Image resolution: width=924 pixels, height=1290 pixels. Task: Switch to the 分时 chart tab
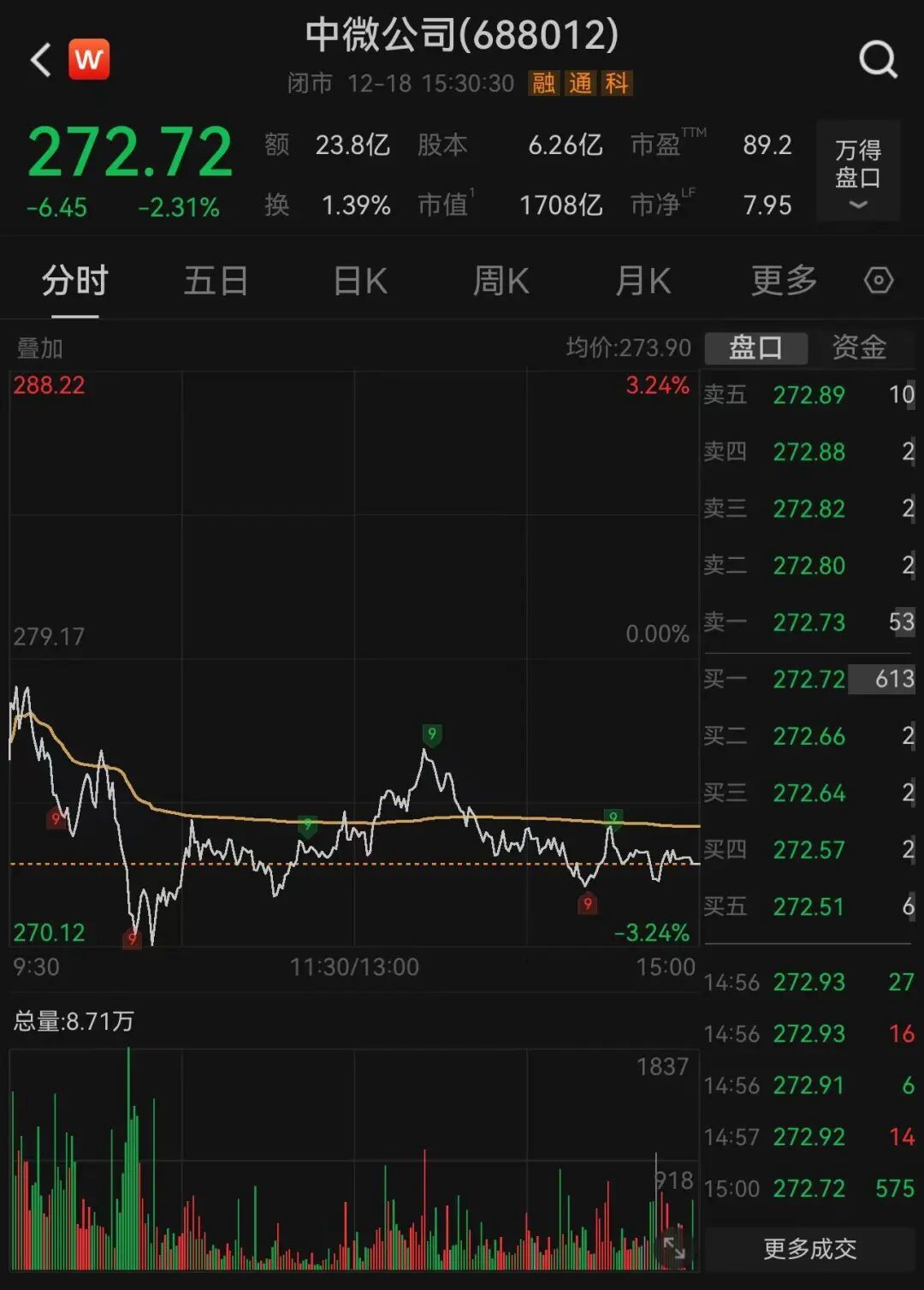(74, 281)
